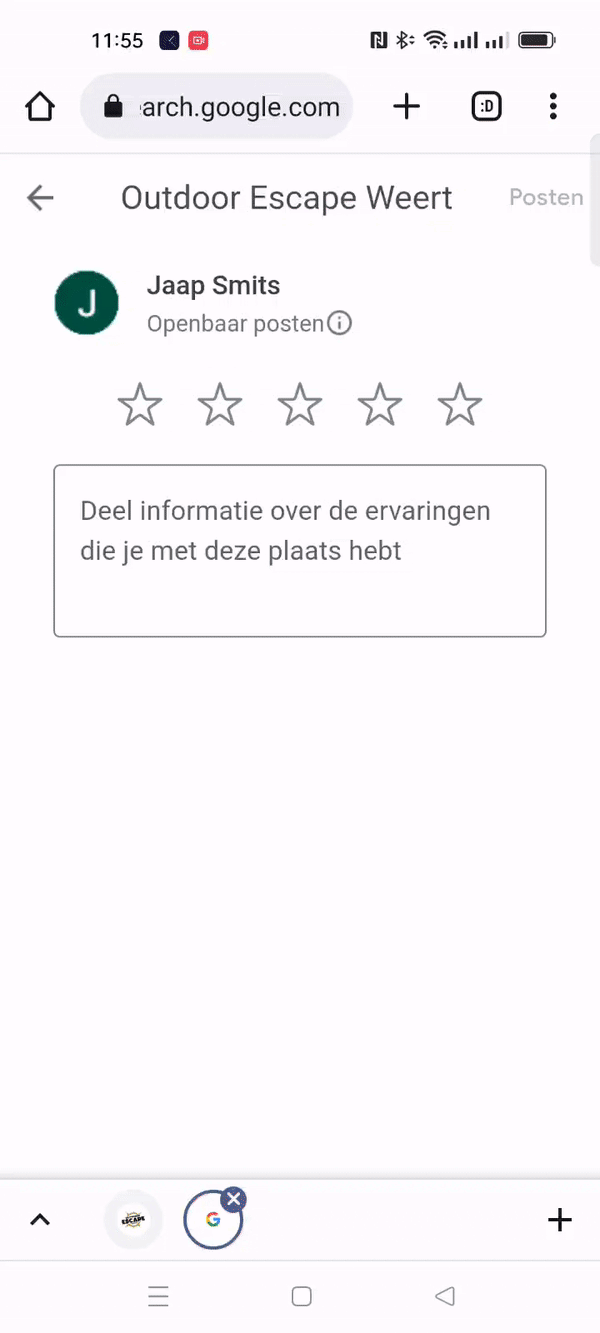
Task: Choose the fourth star
Action: (380, 405)
